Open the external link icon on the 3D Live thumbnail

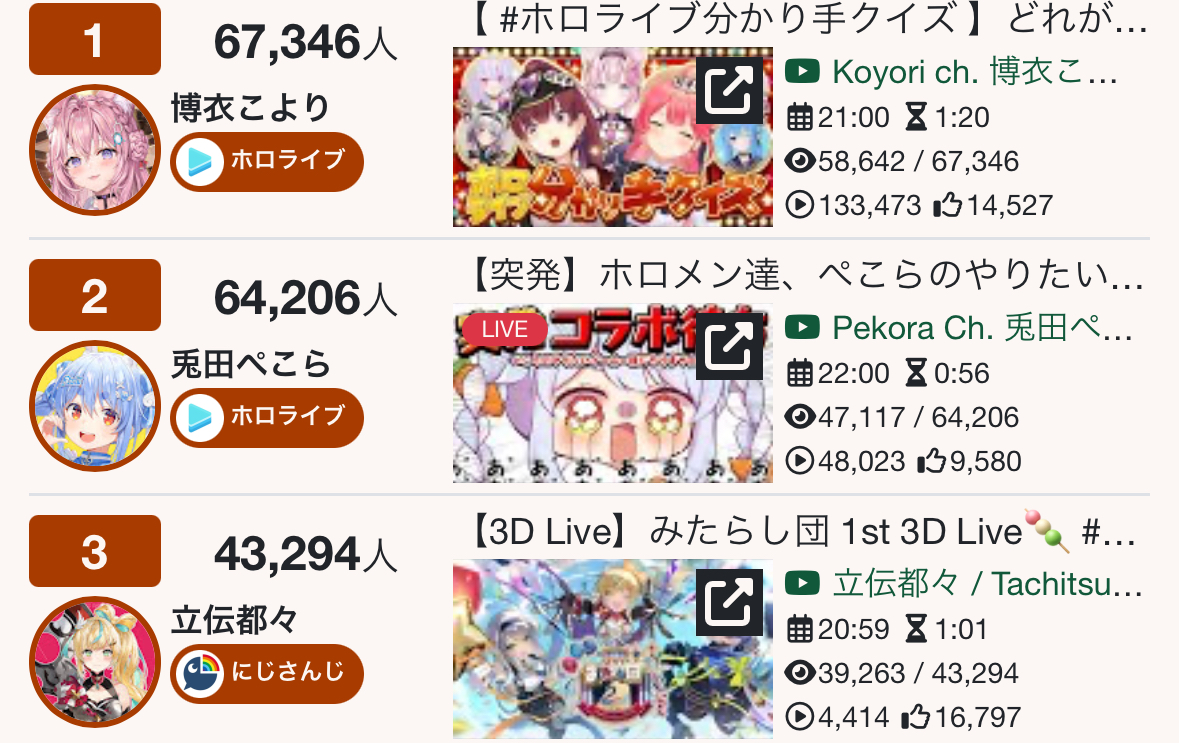729,602
